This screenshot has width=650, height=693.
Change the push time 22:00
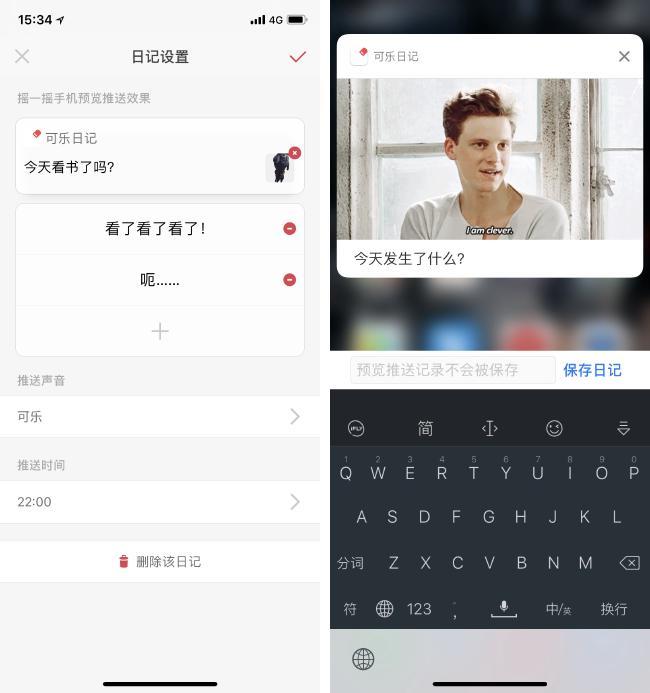(x=160, y=501)
